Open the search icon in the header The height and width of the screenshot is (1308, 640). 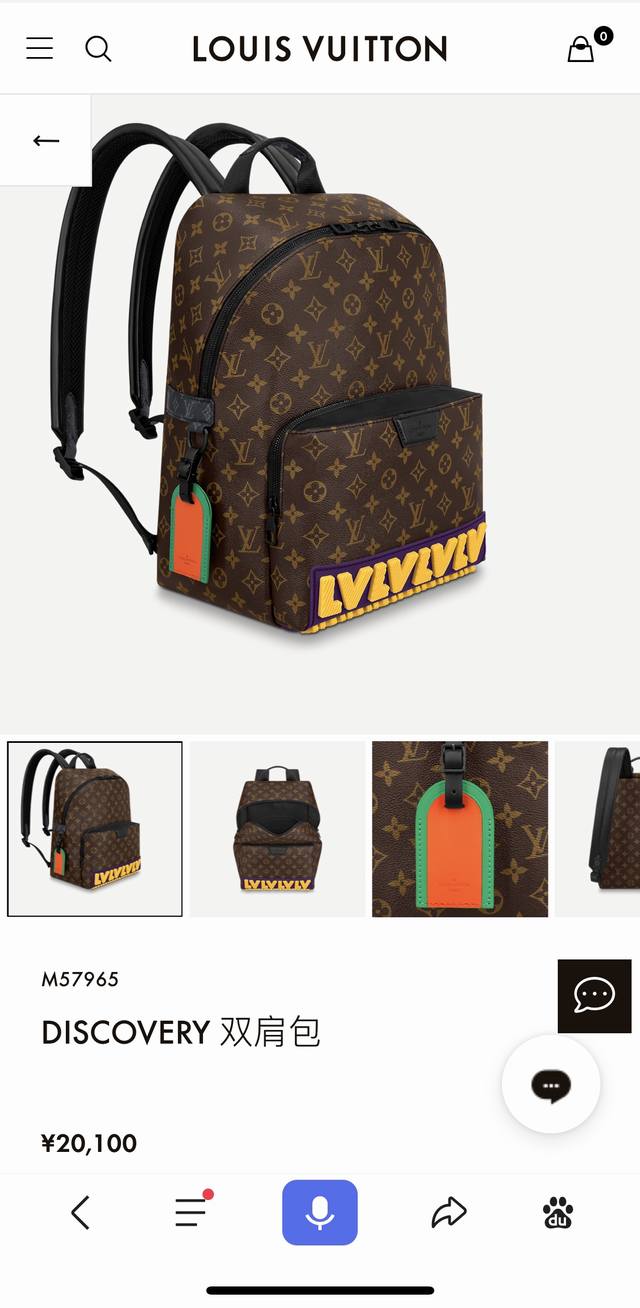[98, 48]
